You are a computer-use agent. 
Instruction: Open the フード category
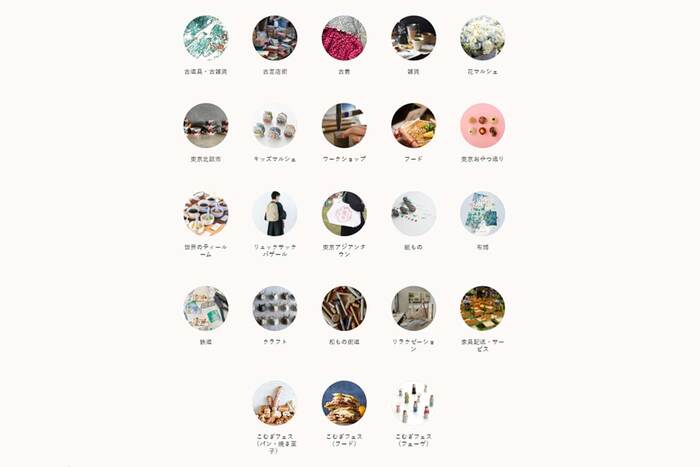coord(413,126)
